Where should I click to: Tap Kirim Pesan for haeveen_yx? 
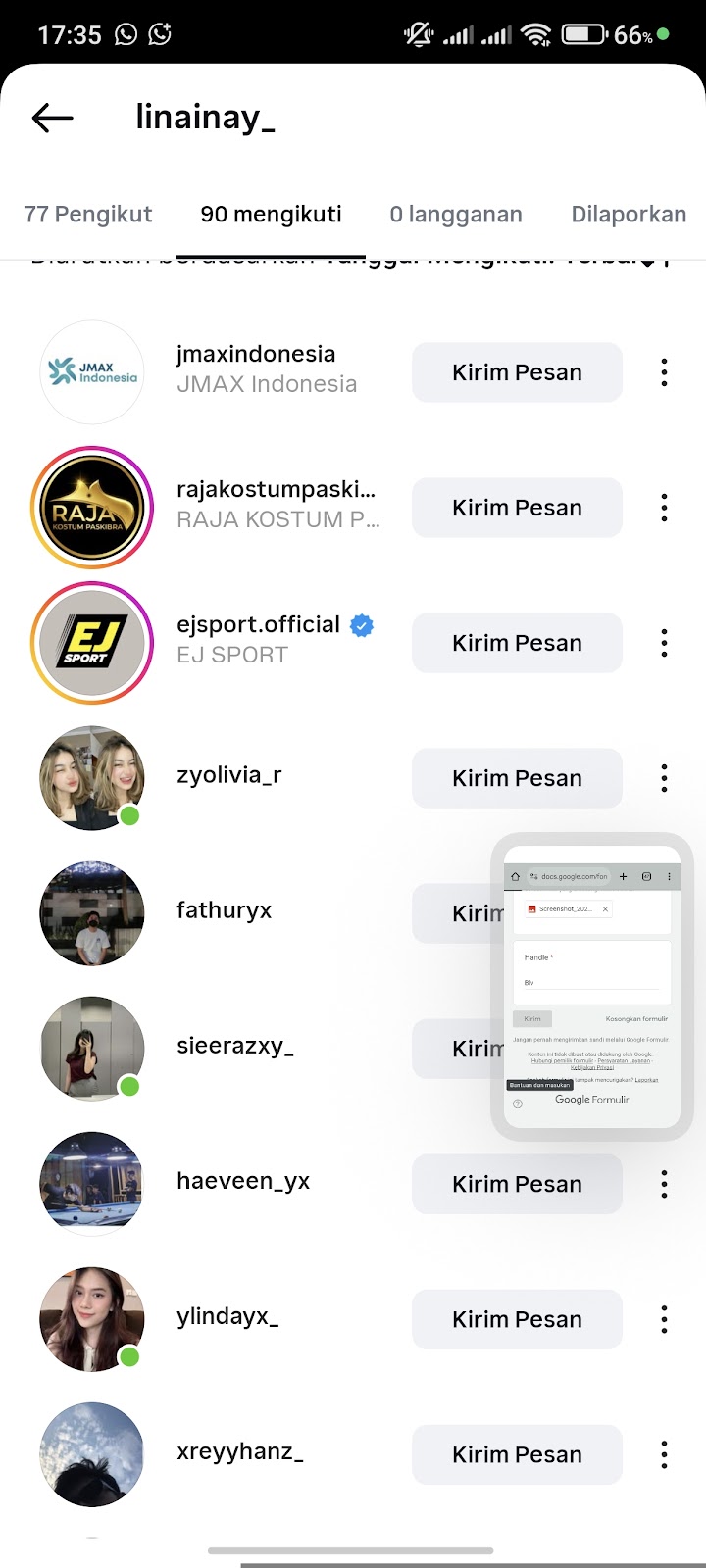click(x=517, y=1184)
